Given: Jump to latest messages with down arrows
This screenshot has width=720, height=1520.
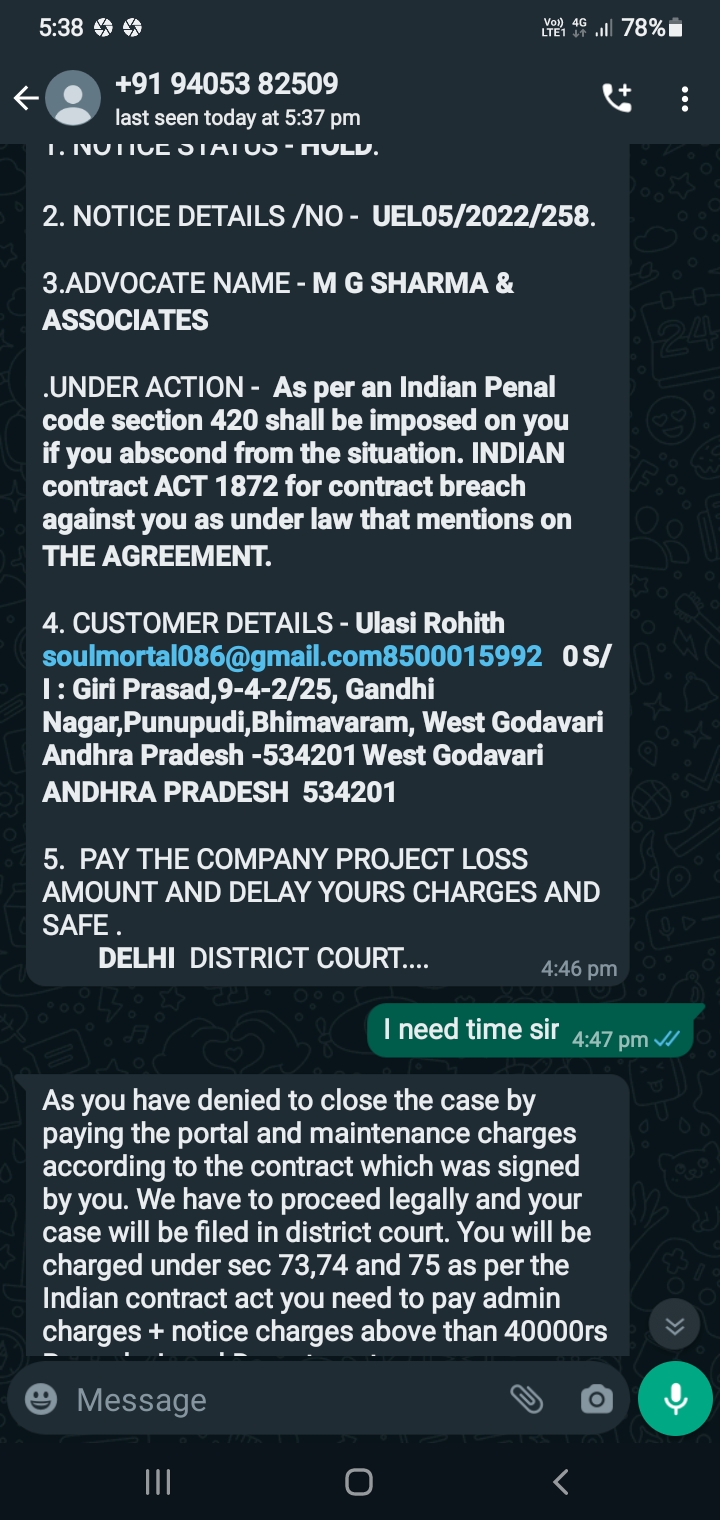Looking at the screenshot, I should coord(675,1326).
